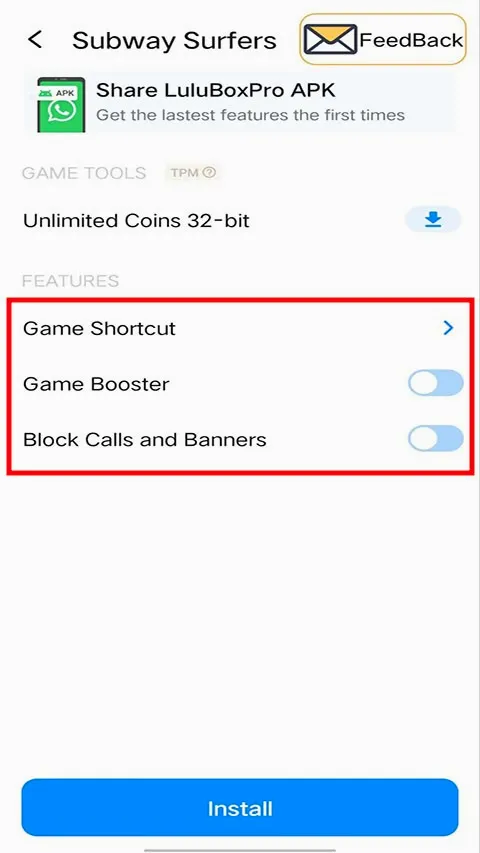
Task: Open the FeedBack button
Action: (383, 39)
